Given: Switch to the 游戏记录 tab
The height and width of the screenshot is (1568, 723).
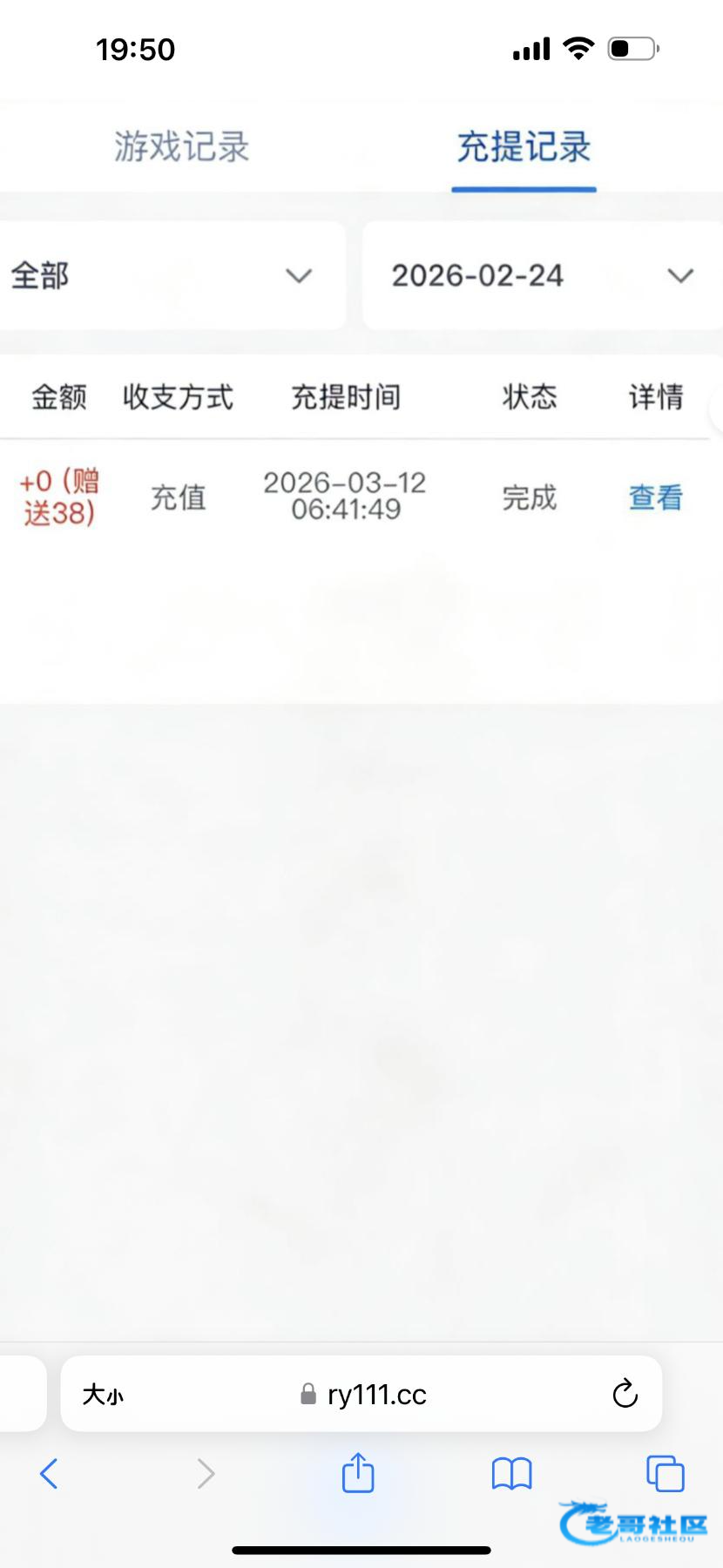Looking at the screenshot, I should tap(181, 146).
